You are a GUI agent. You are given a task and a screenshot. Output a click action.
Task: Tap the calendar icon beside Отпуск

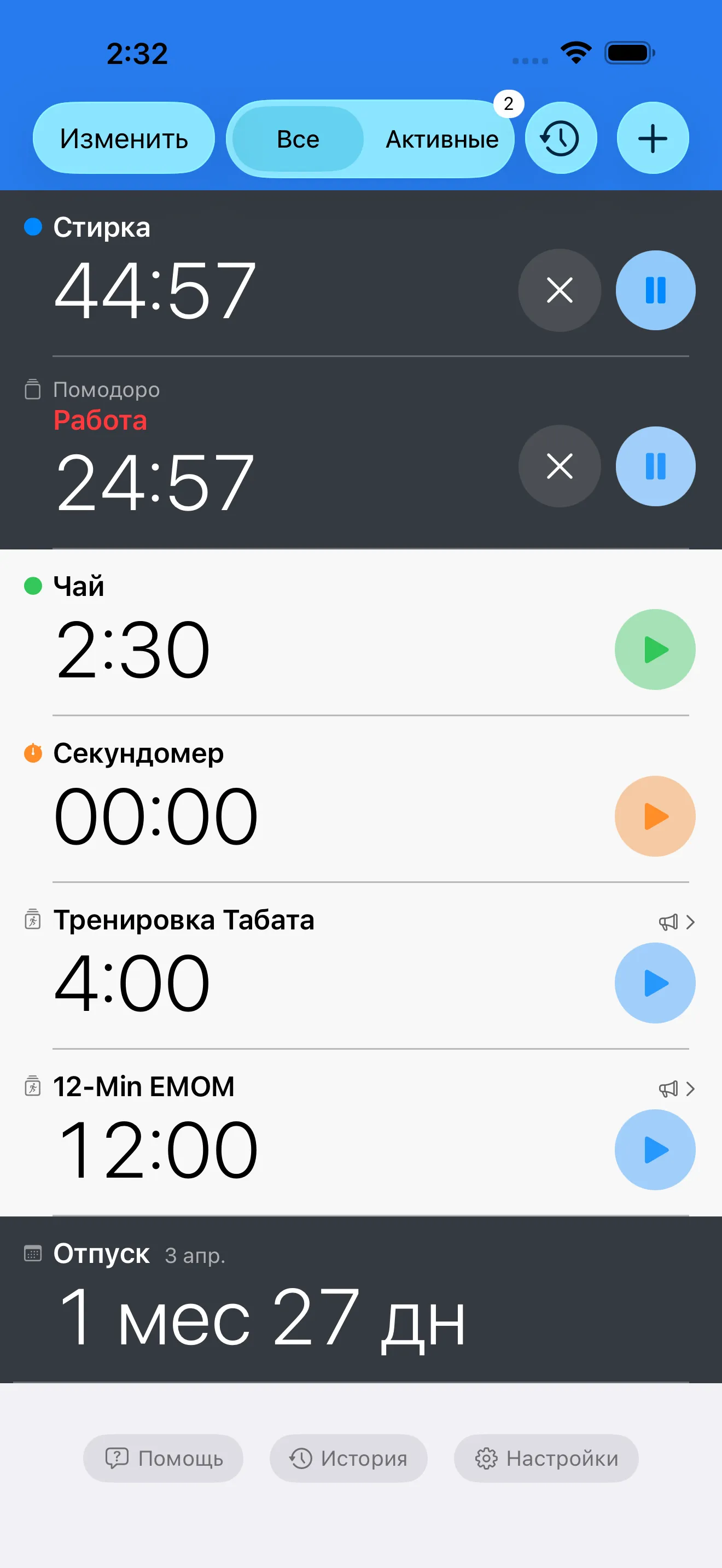(x=32, y=1254)
